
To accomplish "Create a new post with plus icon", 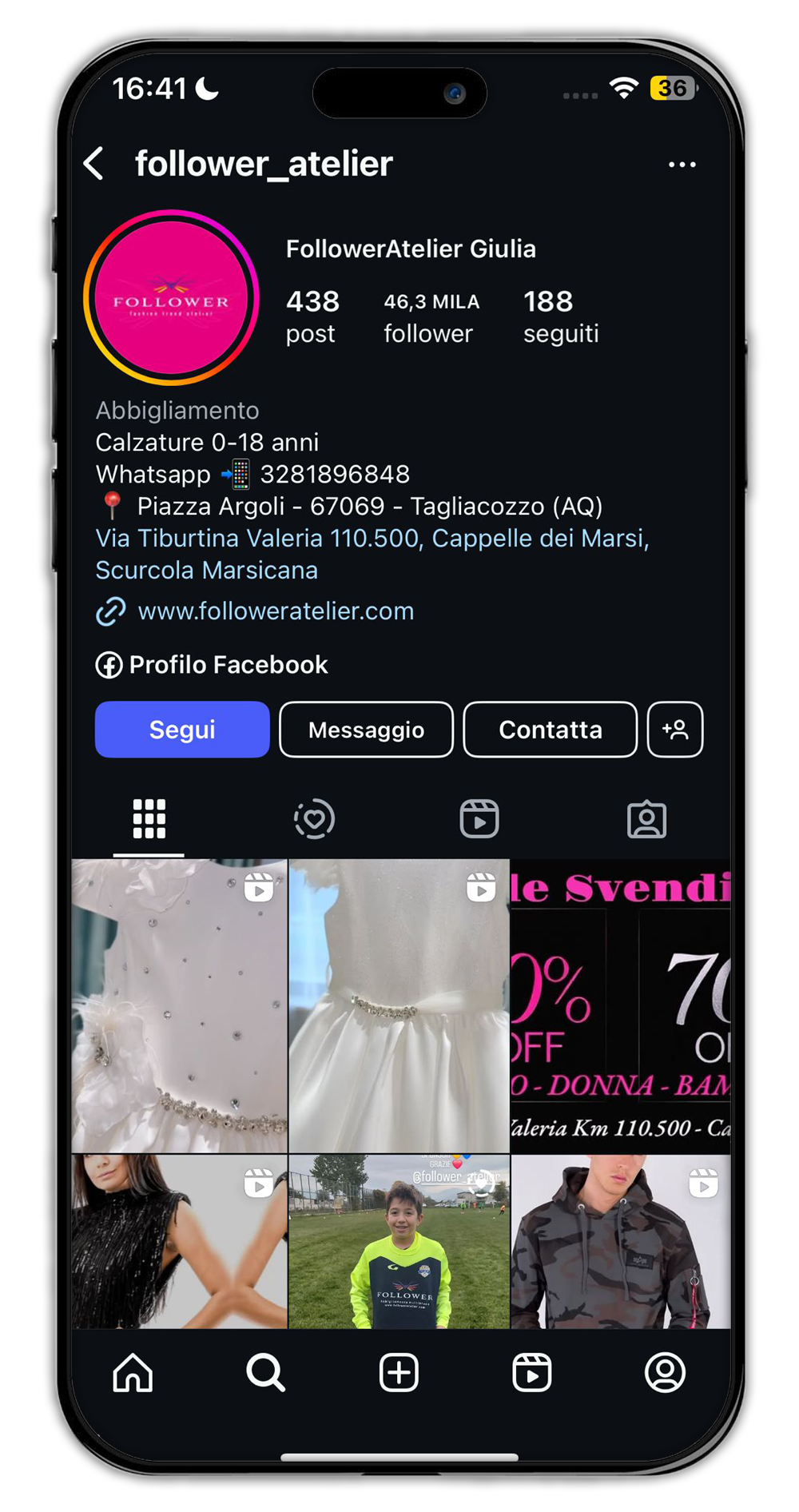I will [x=399, y=1373].
